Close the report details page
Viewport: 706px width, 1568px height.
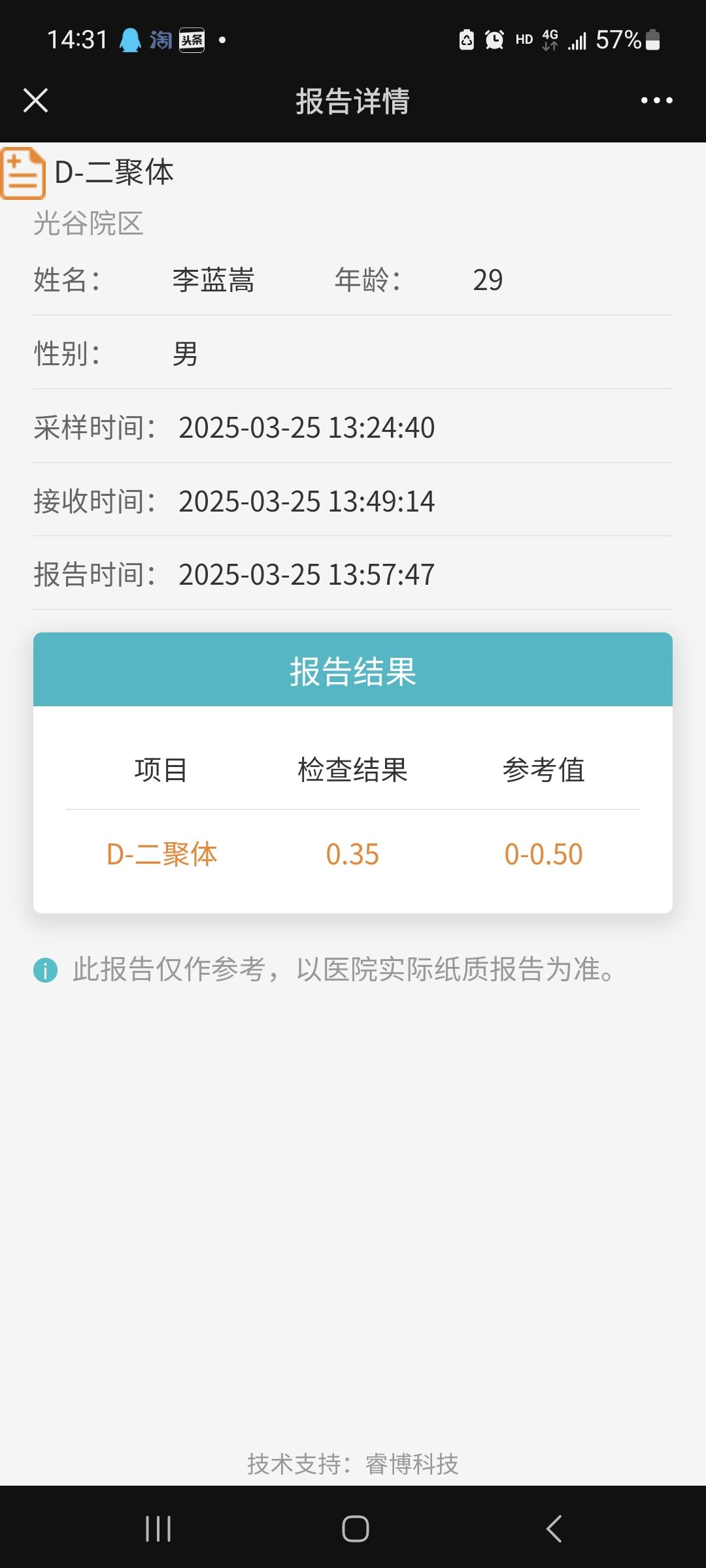tap(35, 101)
